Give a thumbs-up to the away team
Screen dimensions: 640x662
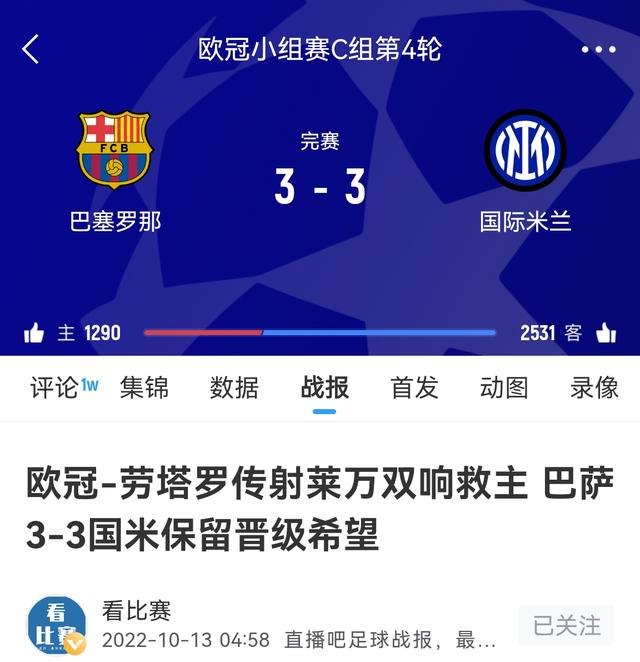pyautogui.click(x=605, y=333)
